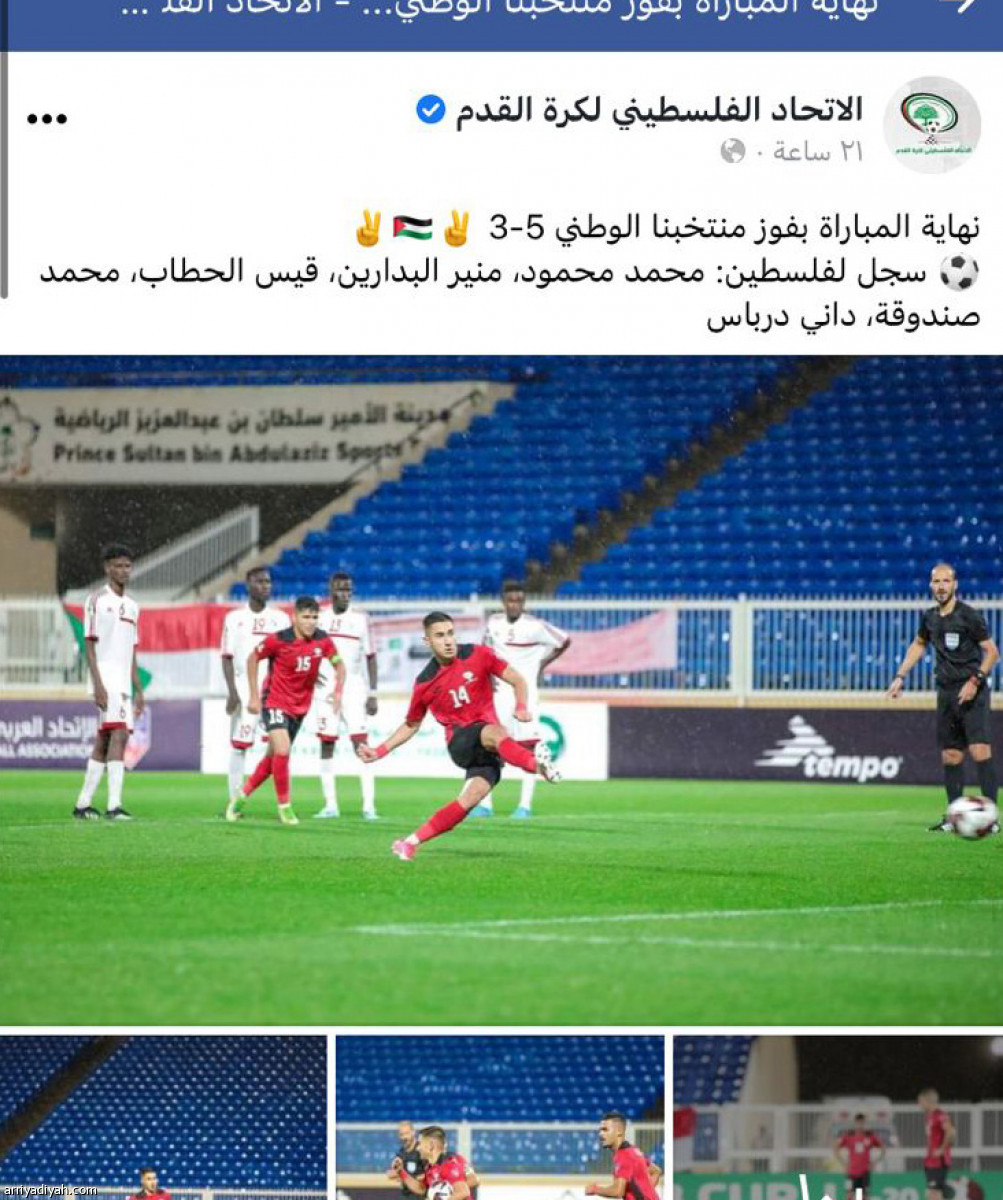The image size is (1003, 1200).
Task: View the bottom-left stadium photo
Action: tap(163, 1116)
